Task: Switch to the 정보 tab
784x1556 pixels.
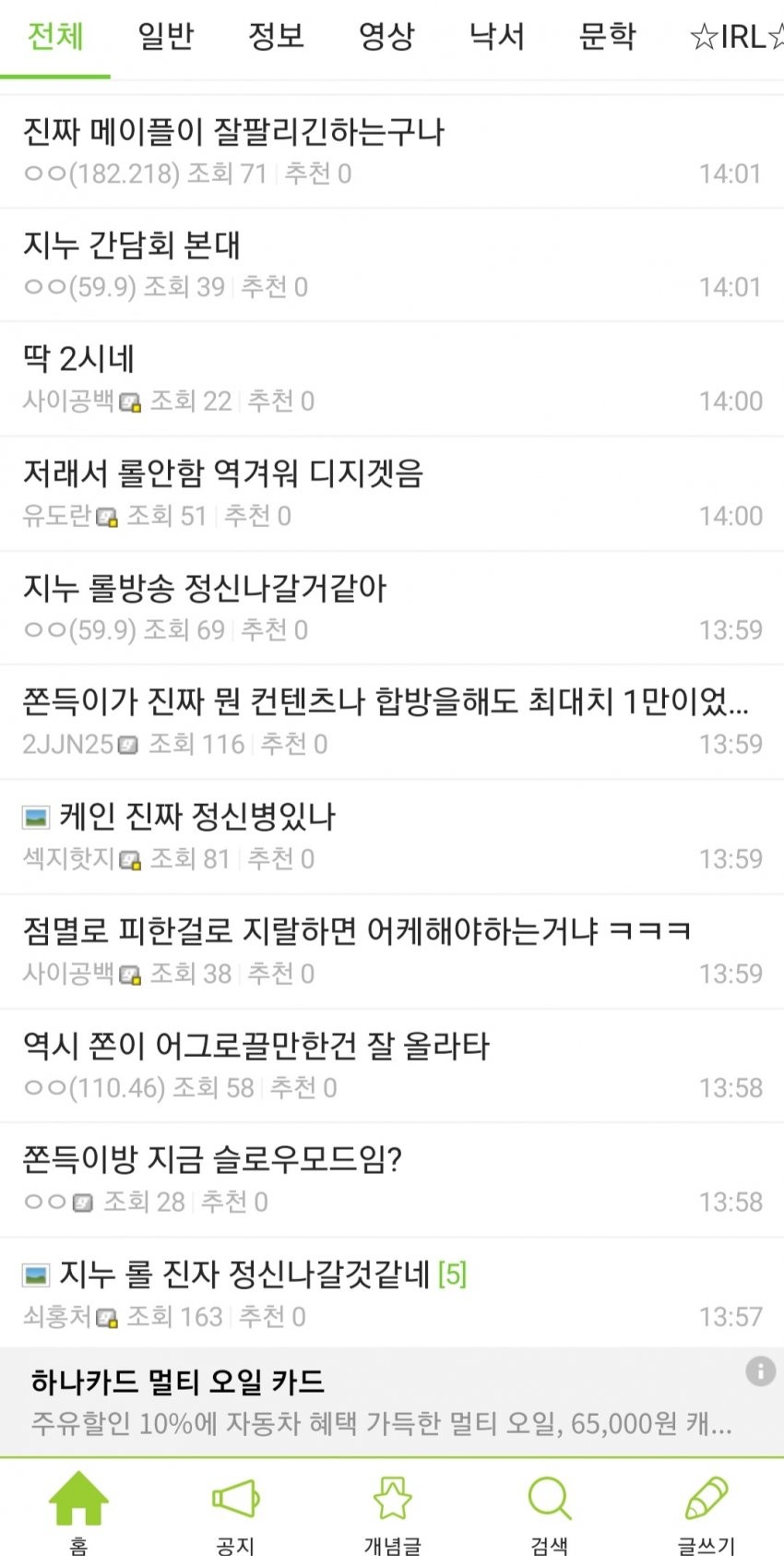Action: click(276, 37)
